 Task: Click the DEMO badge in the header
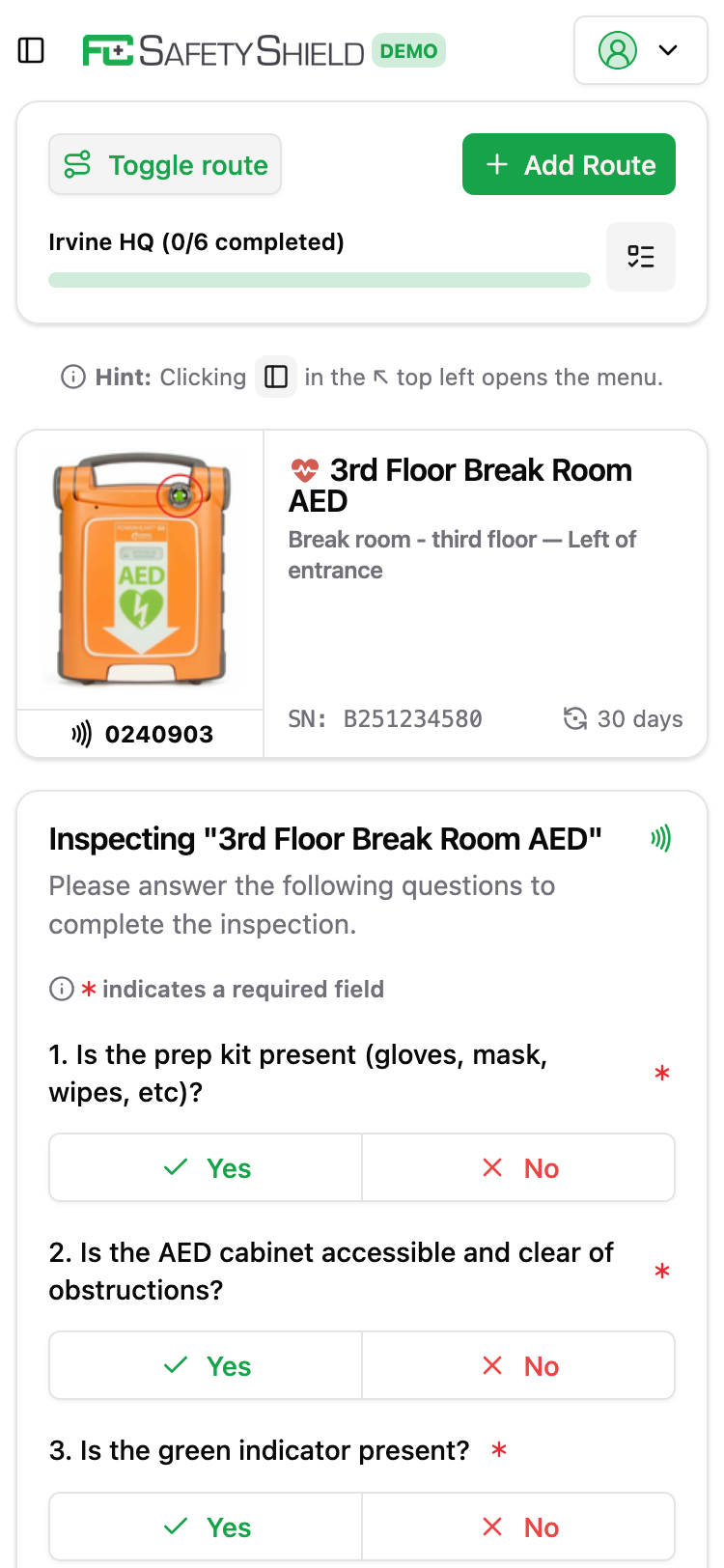pos(407,50)
